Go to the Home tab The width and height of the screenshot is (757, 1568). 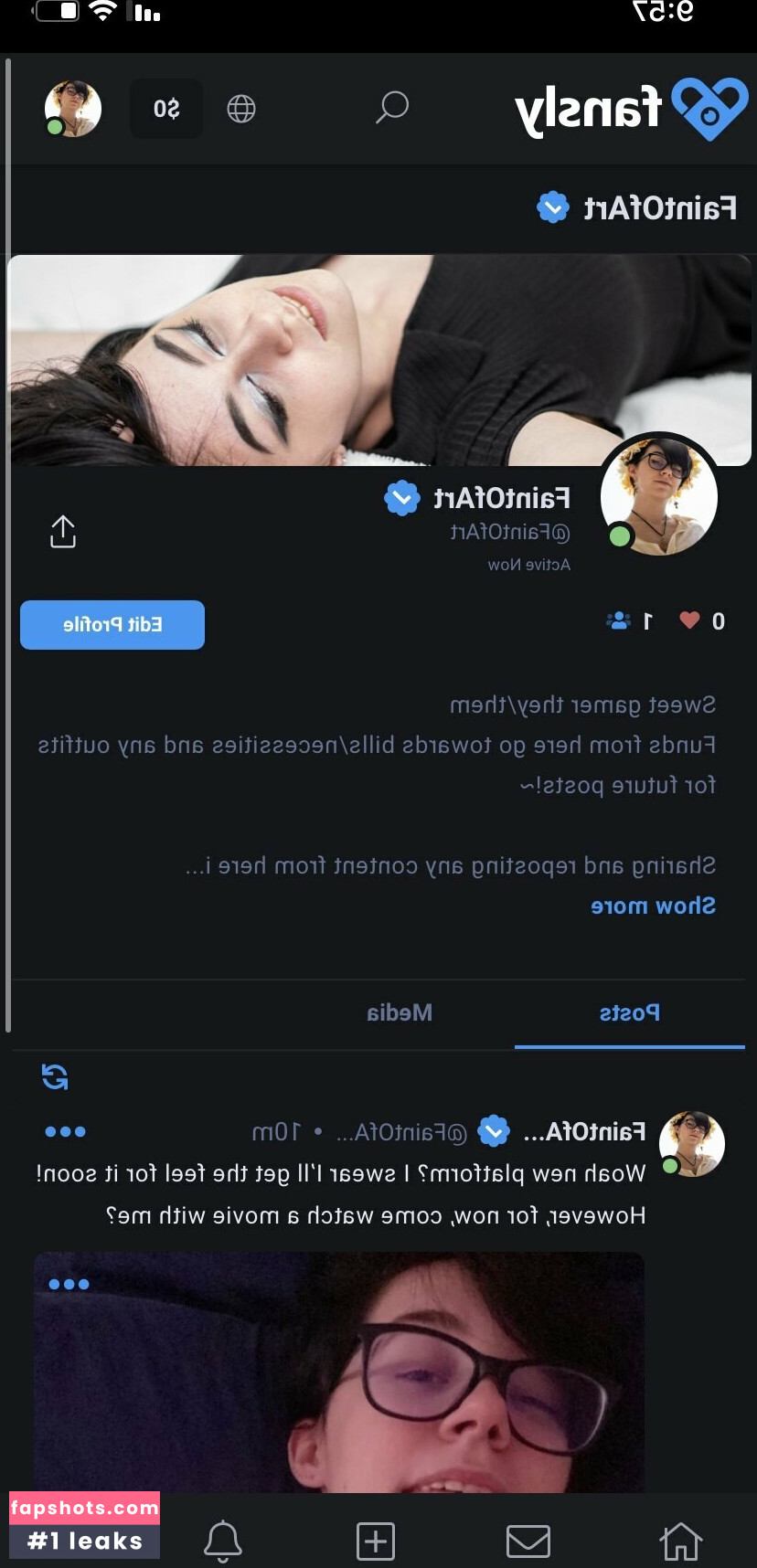click(x=680, y=1542)
